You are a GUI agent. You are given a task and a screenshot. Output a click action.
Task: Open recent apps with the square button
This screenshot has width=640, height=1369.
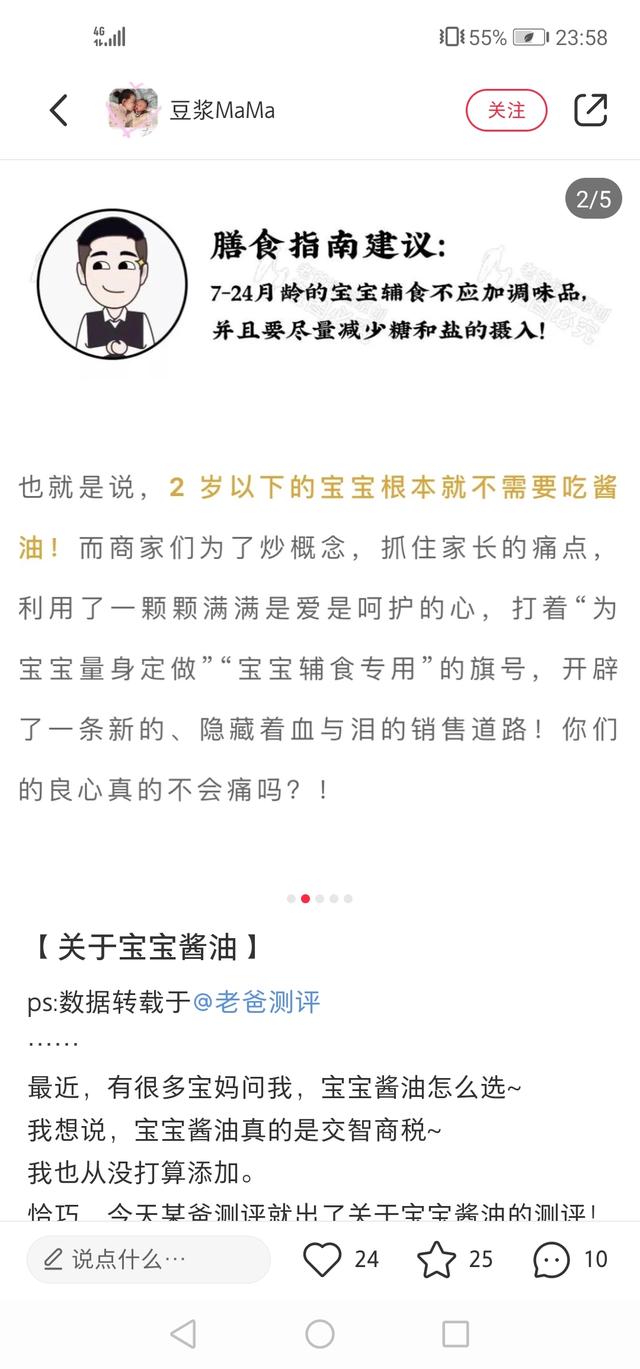pyautogui.click(x=455, y=1333)
